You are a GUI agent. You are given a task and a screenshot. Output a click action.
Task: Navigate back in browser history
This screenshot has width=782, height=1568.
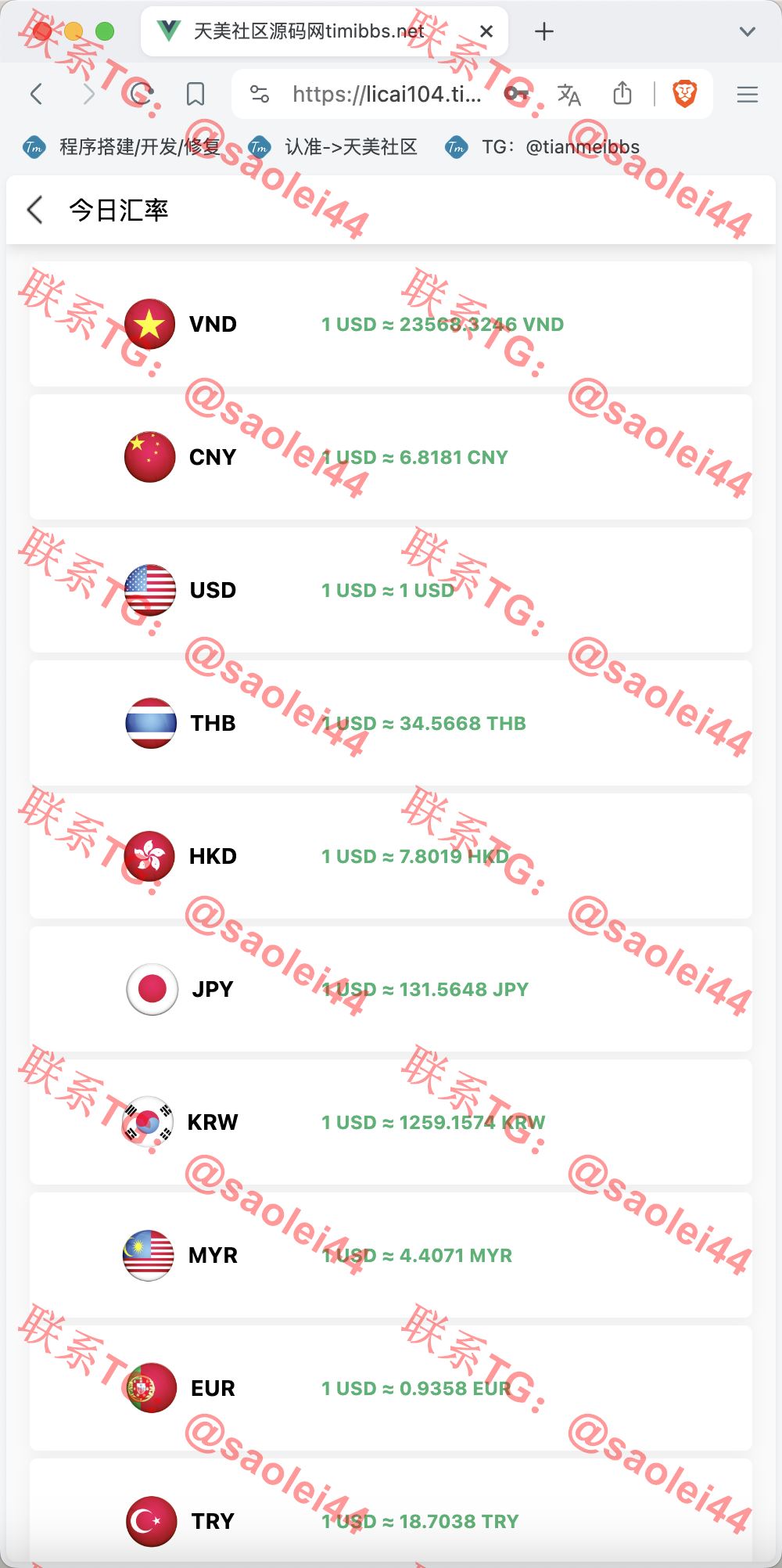[x=36, y=95]
